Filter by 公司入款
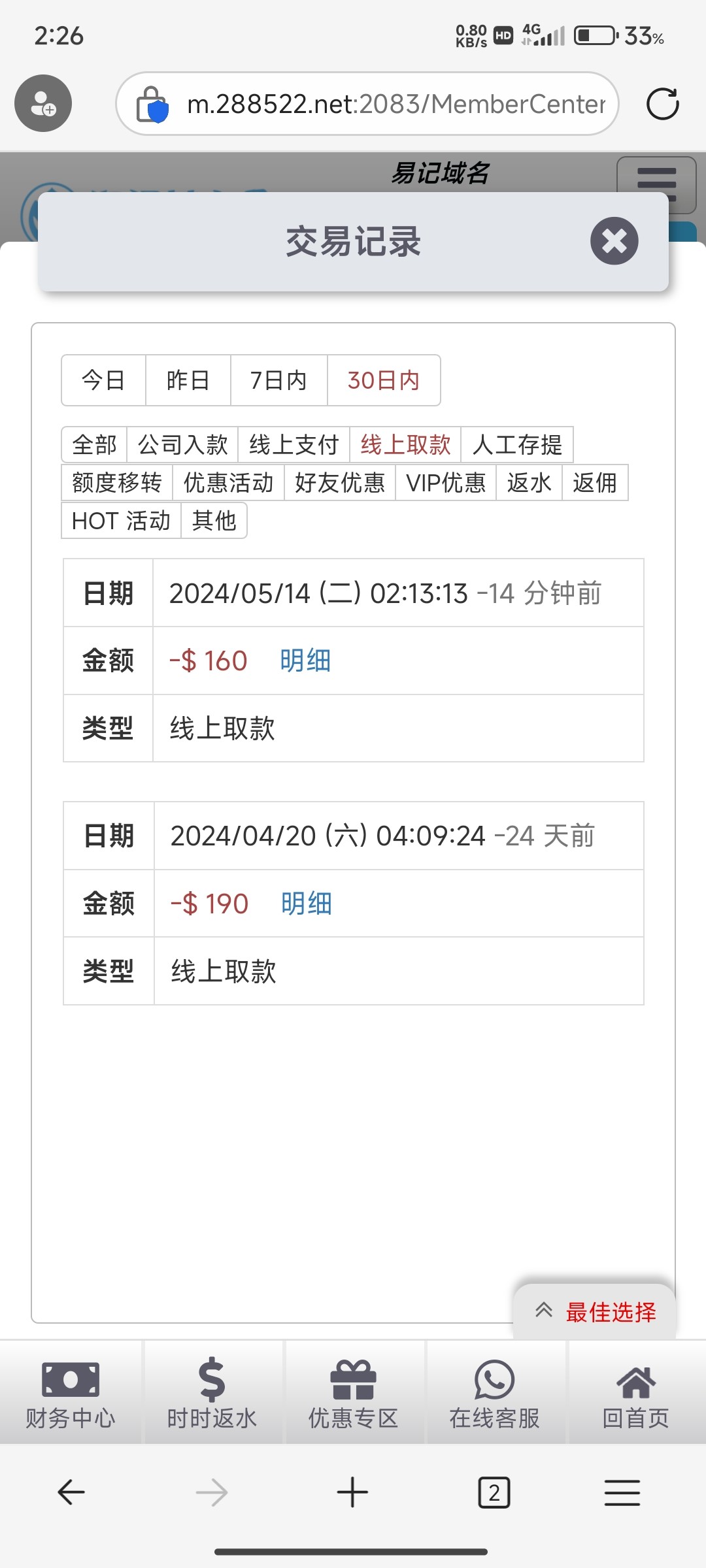Screen dimensions: 706x1568 click(x=182, y=445)
